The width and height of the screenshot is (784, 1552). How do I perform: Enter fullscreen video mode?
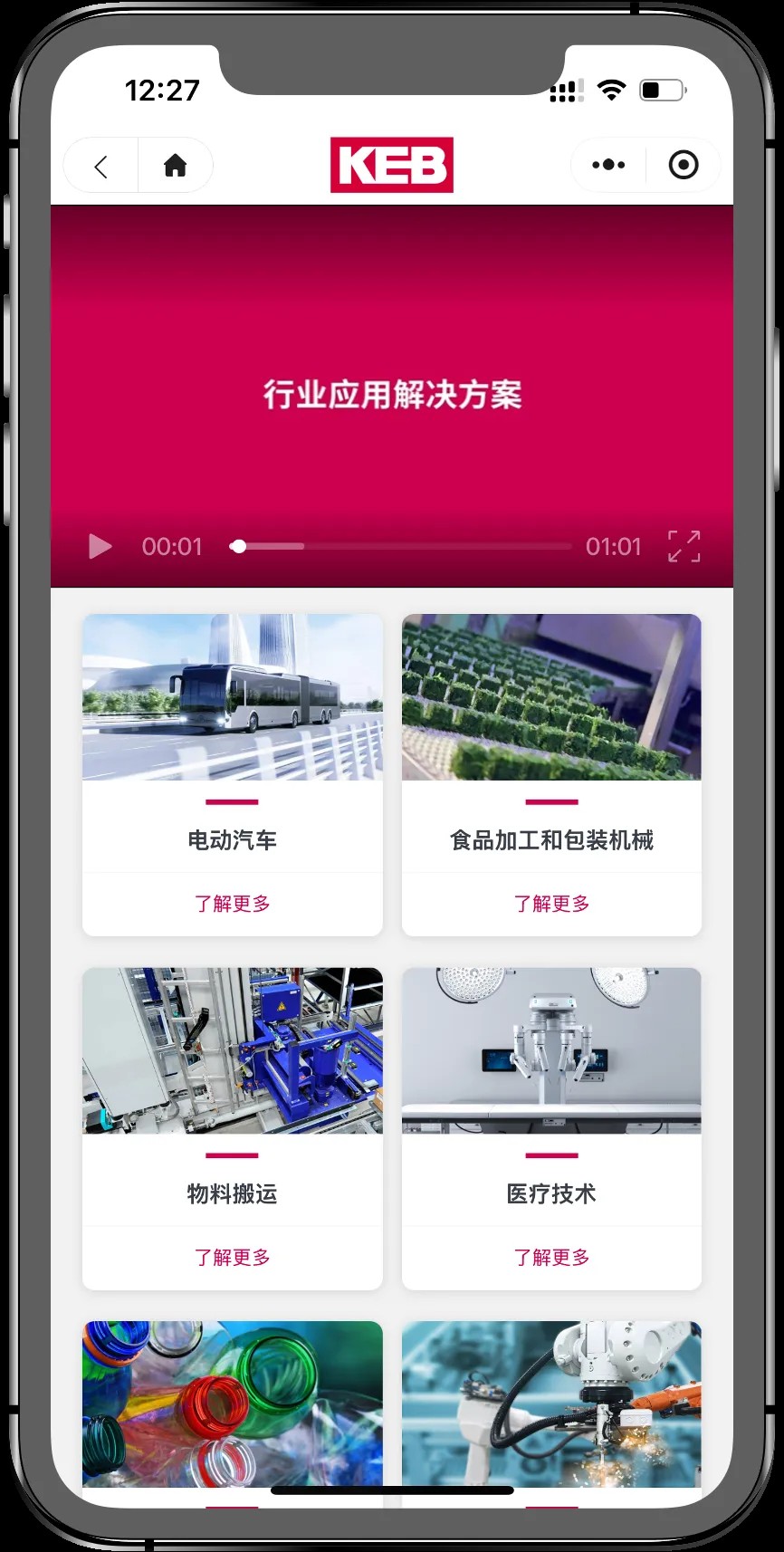(x=684, y=547)
